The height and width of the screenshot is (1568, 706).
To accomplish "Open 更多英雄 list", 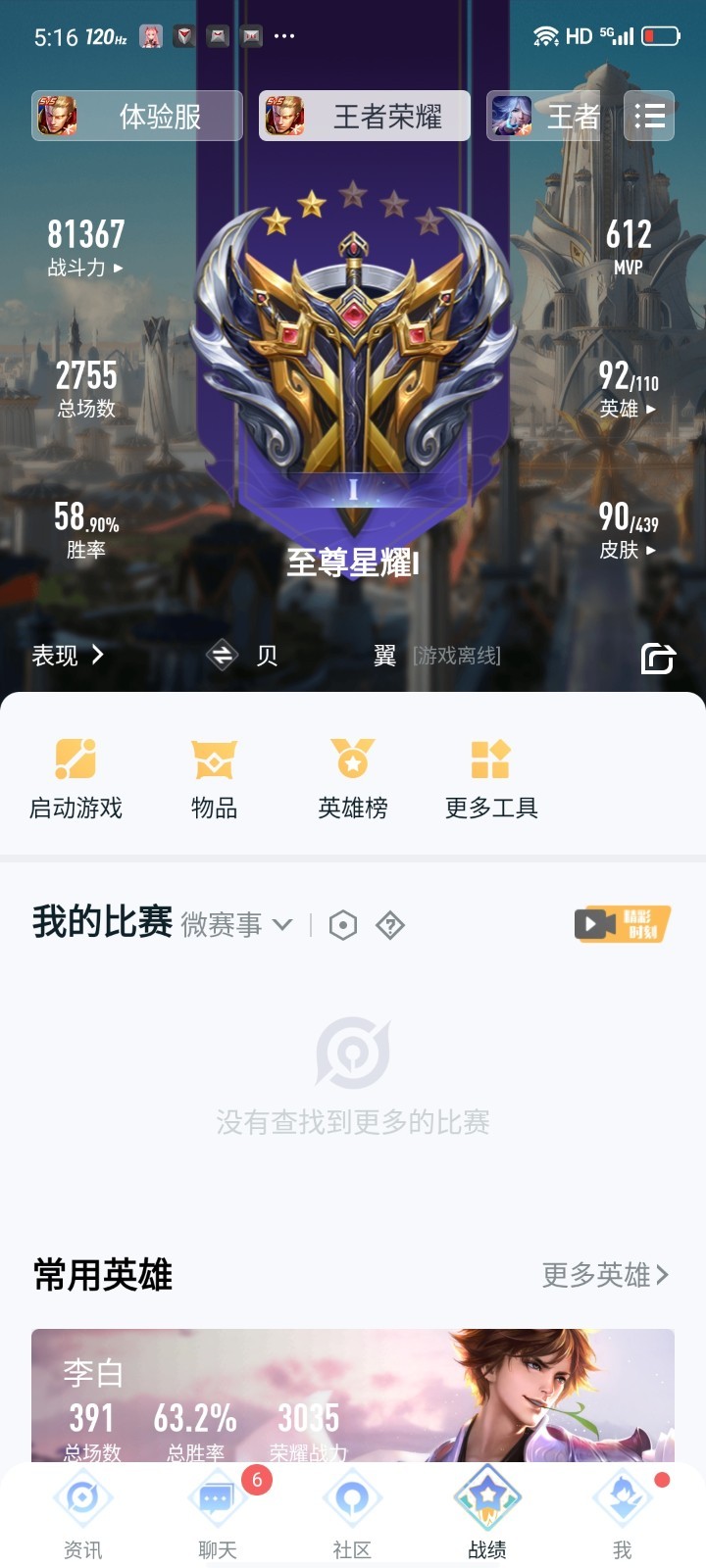I will tap(605, 1275).
